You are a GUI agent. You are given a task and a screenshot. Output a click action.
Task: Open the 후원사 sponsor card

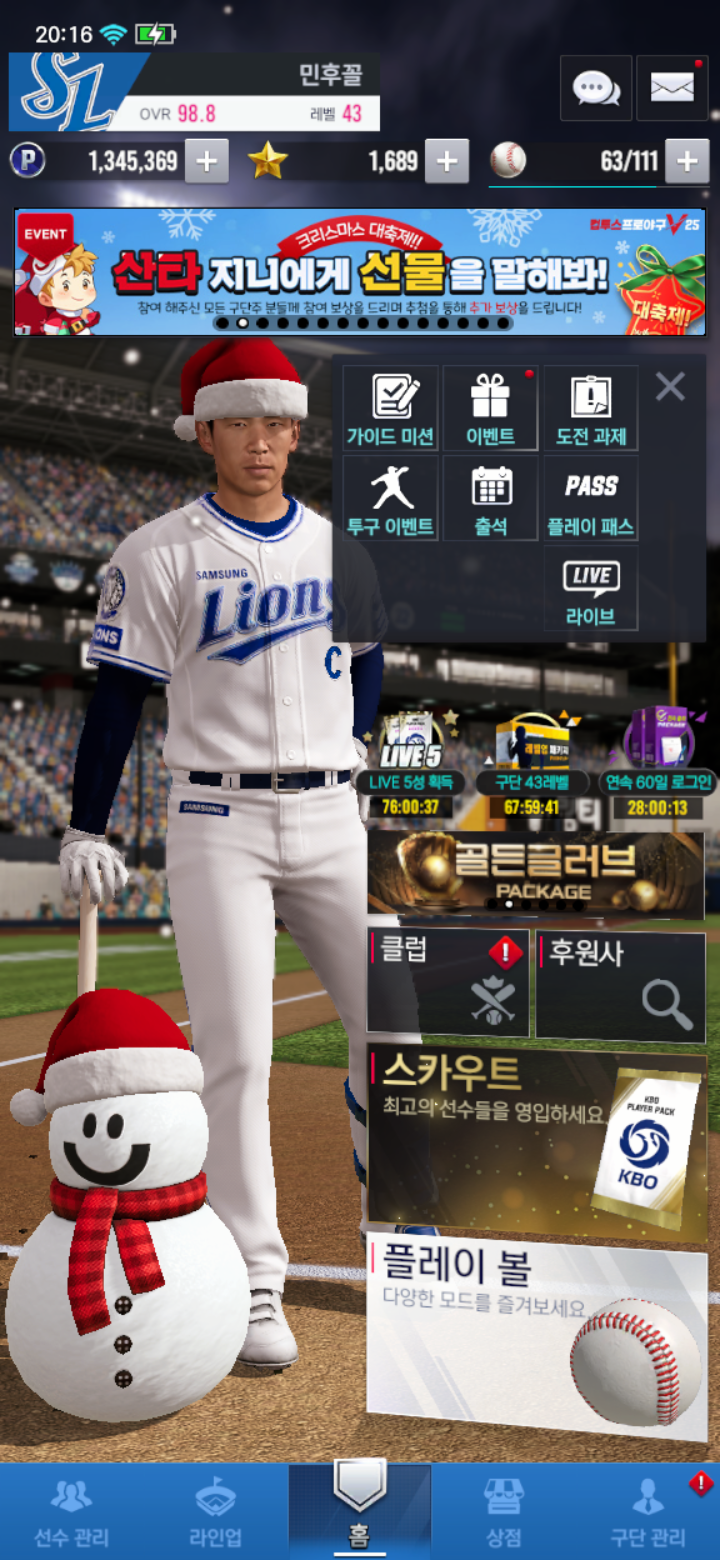pos(620,983)
